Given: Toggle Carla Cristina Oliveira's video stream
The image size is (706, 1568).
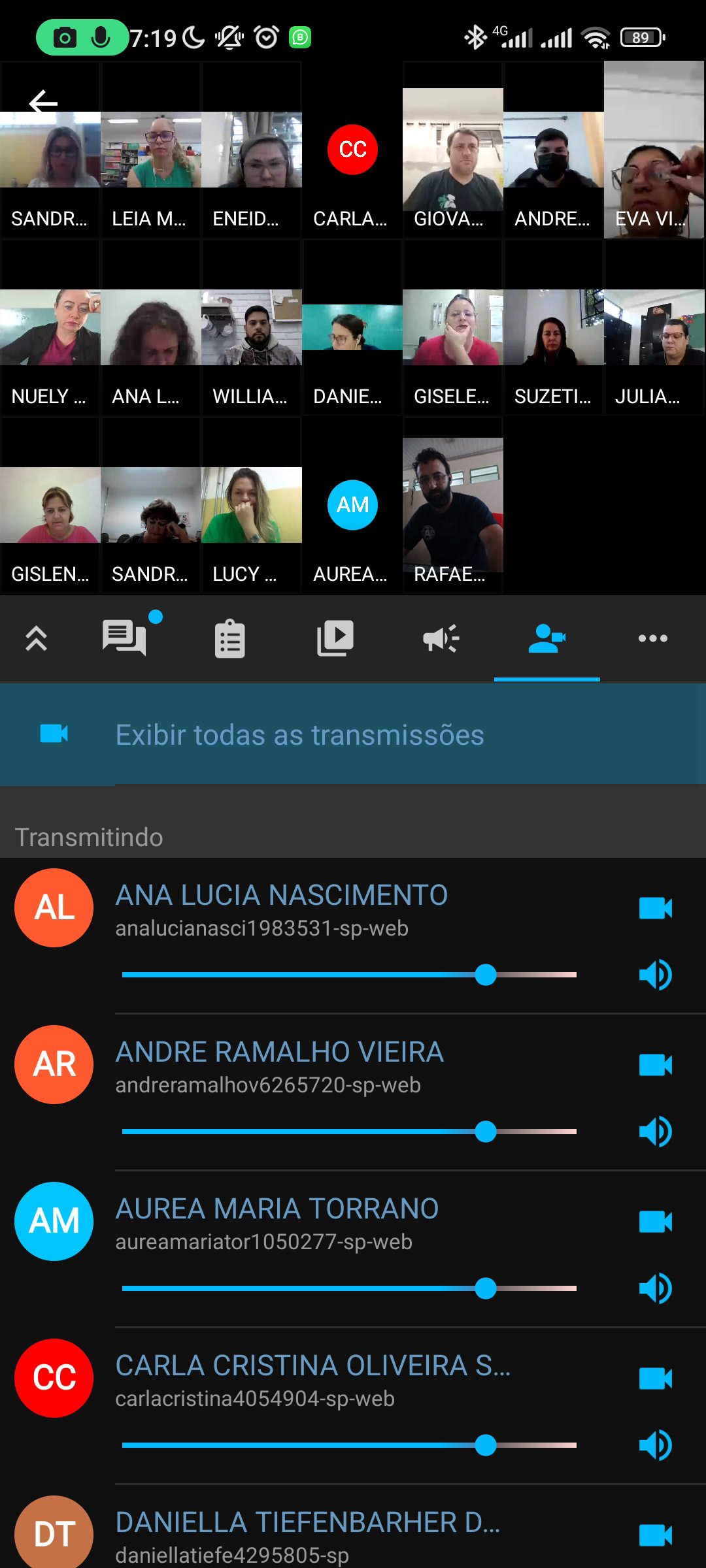Looking at the screenshot, I should (655, 1379).
